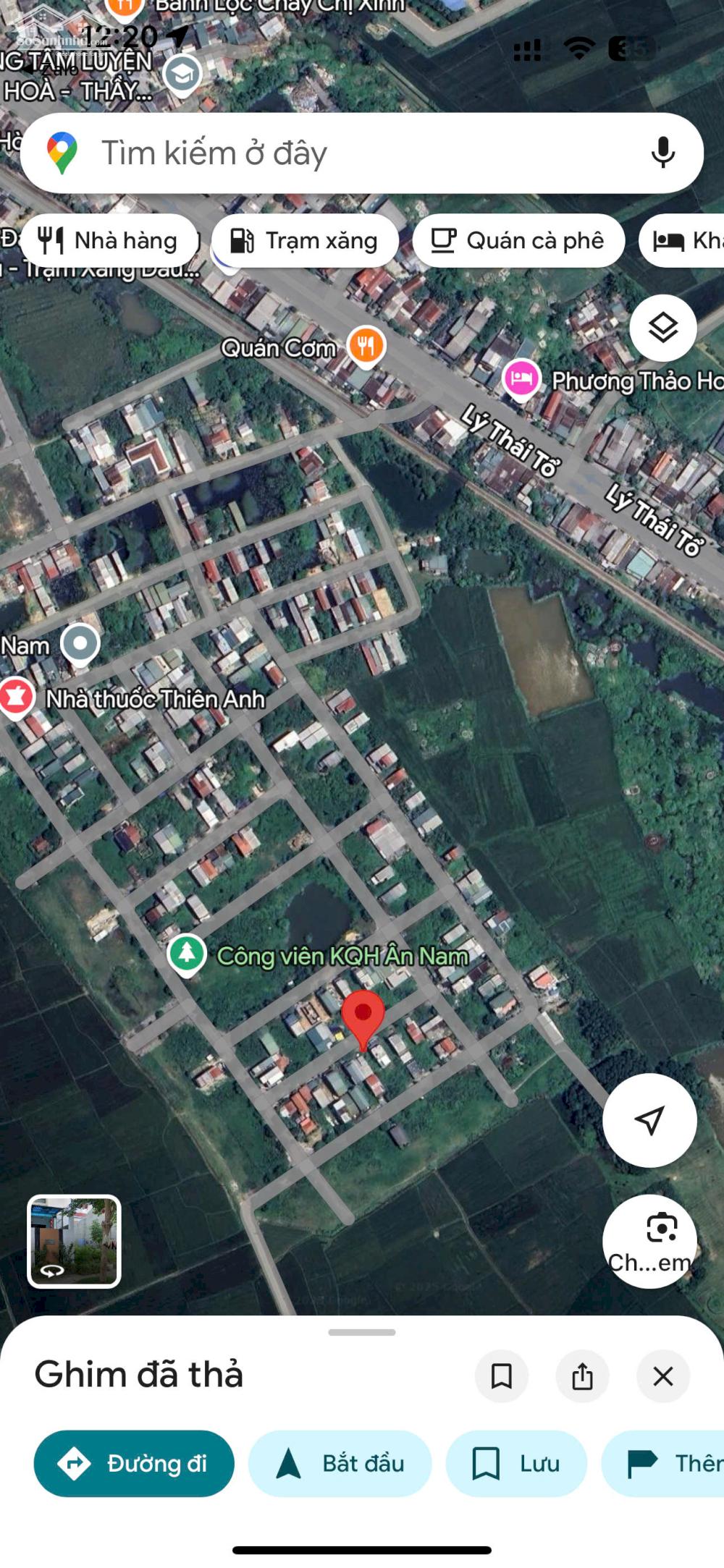Open the Street View thumbnail
Viewport: 724px width, 1568px height.
74,1242
